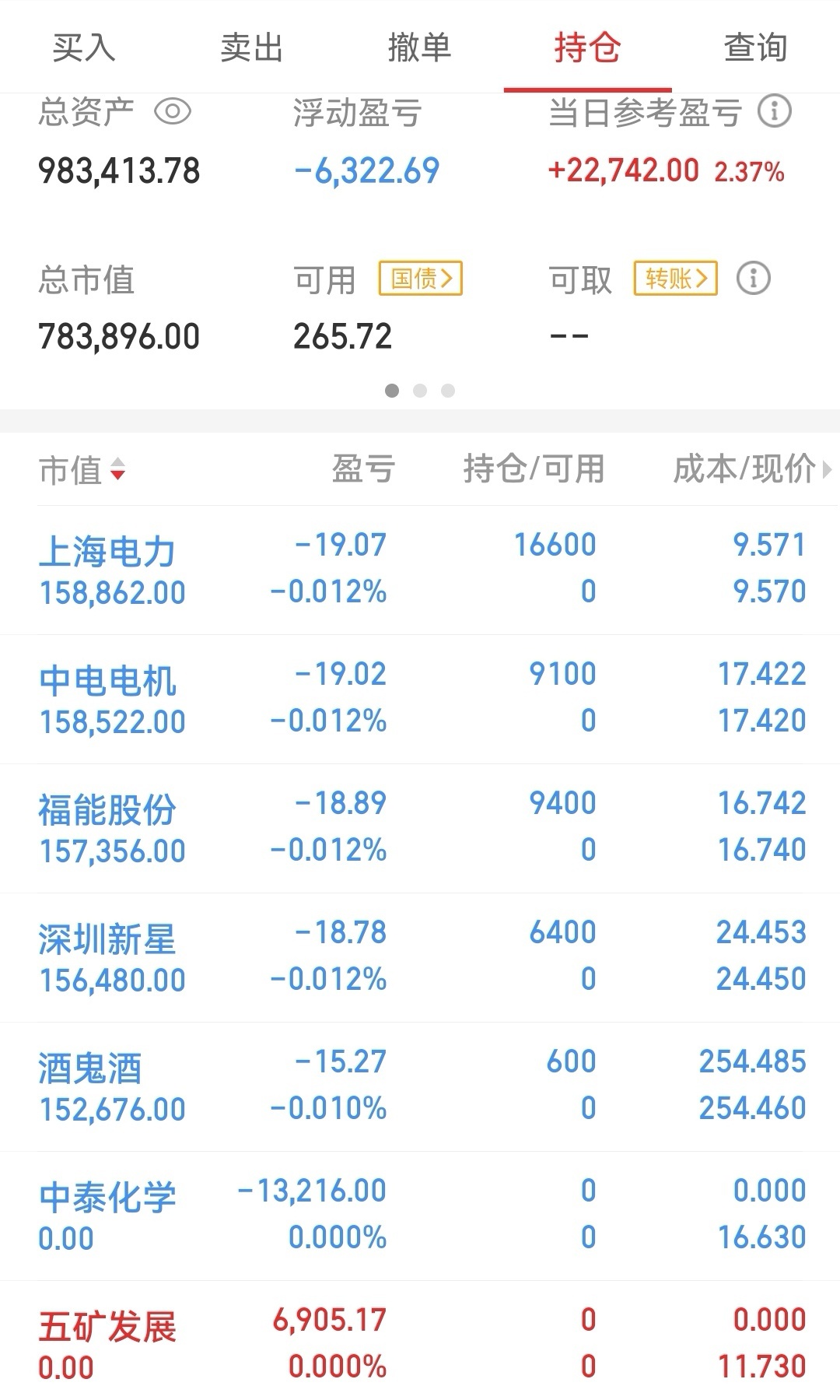Go to the 查询 tab

point(756,47)
